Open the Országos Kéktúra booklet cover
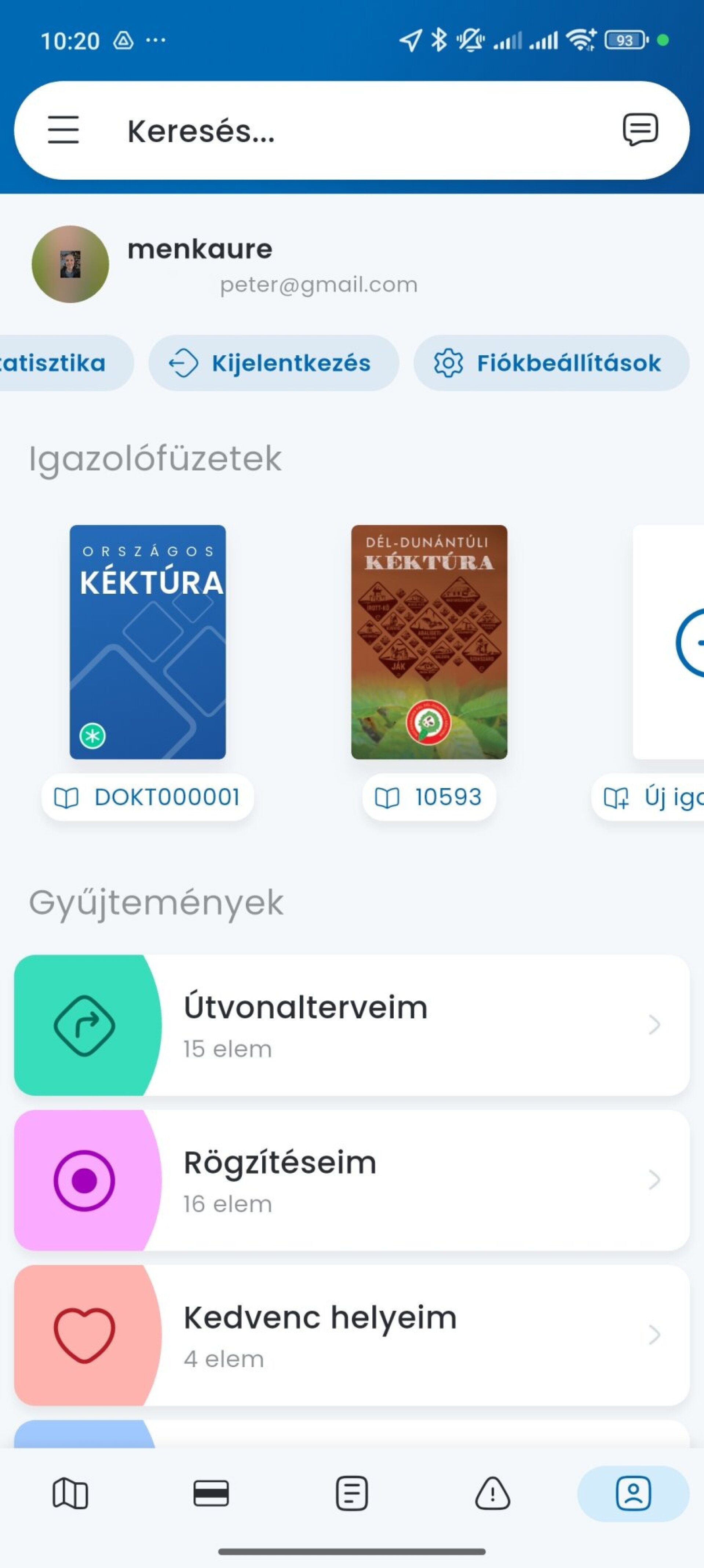The width and height of the screenshot is (704, 1568). coord(147,642)
